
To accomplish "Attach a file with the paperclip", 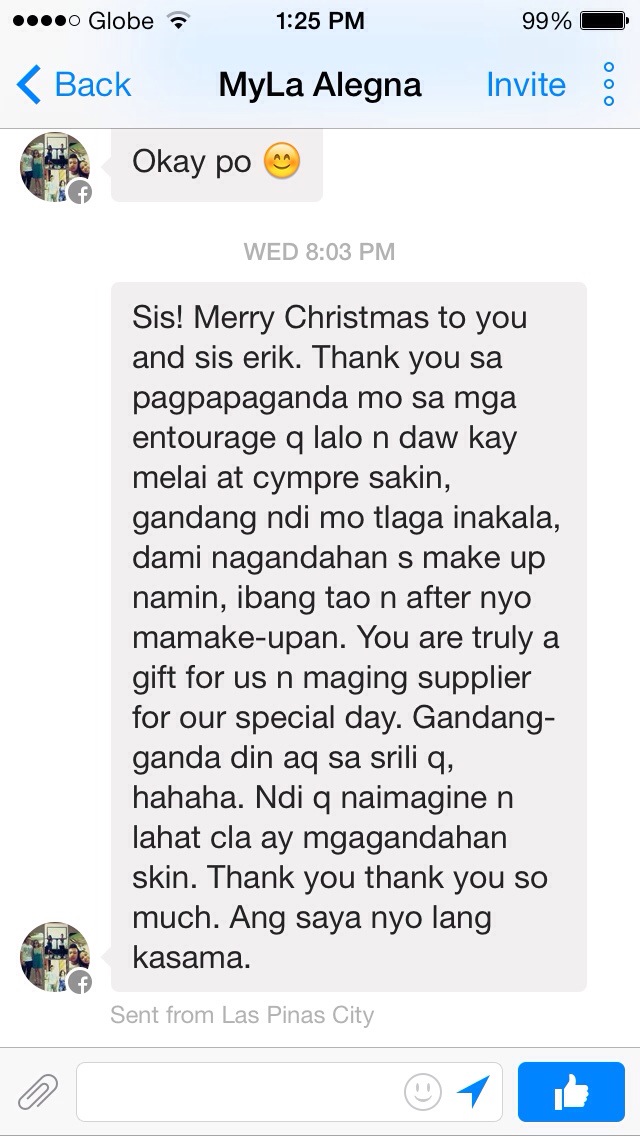I will pos(38,1092).
